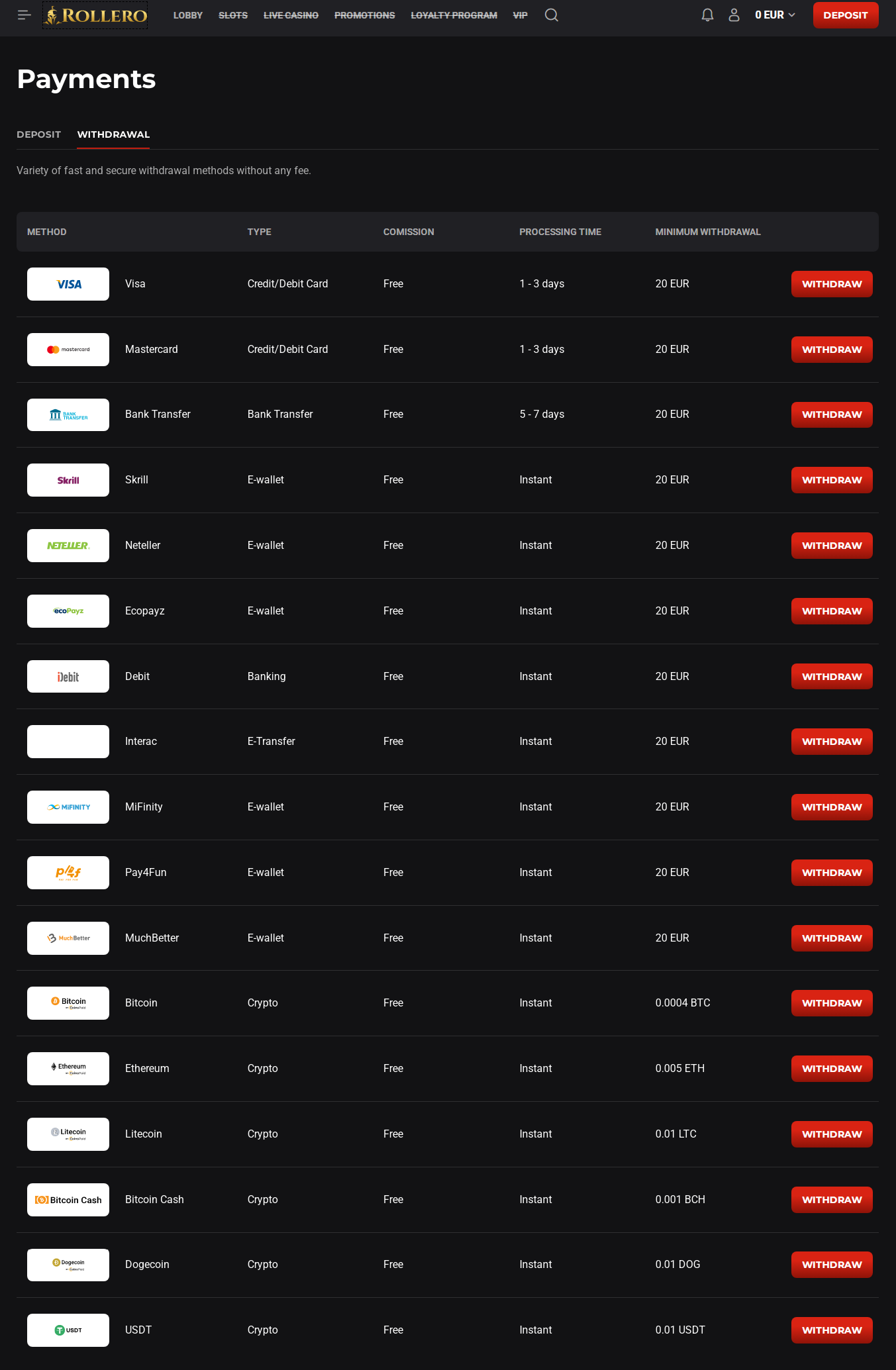The width and height of the screenshot is (896, 1370).
Task: Choose Skrill withdraw button
Action: [831, 480]
